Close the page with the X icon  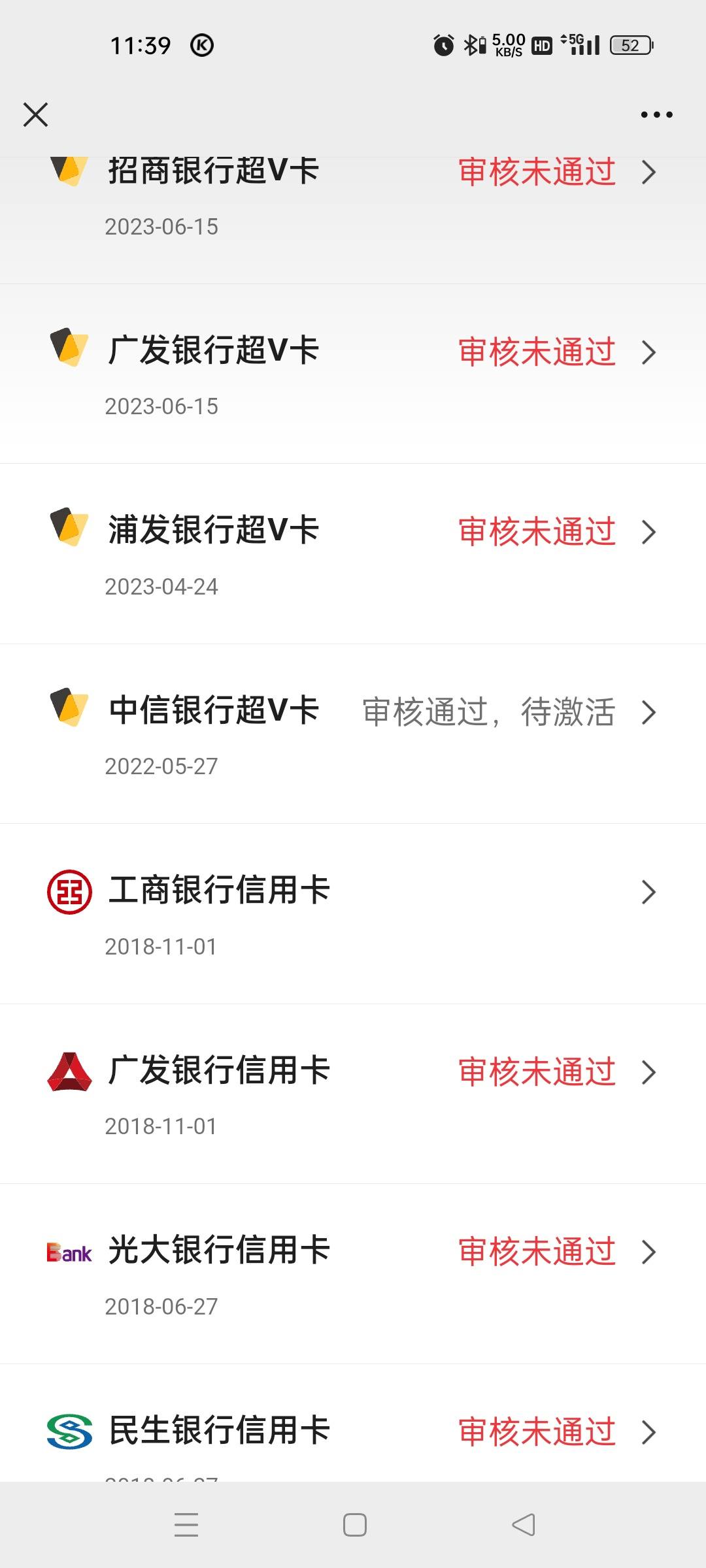point(35,114)
